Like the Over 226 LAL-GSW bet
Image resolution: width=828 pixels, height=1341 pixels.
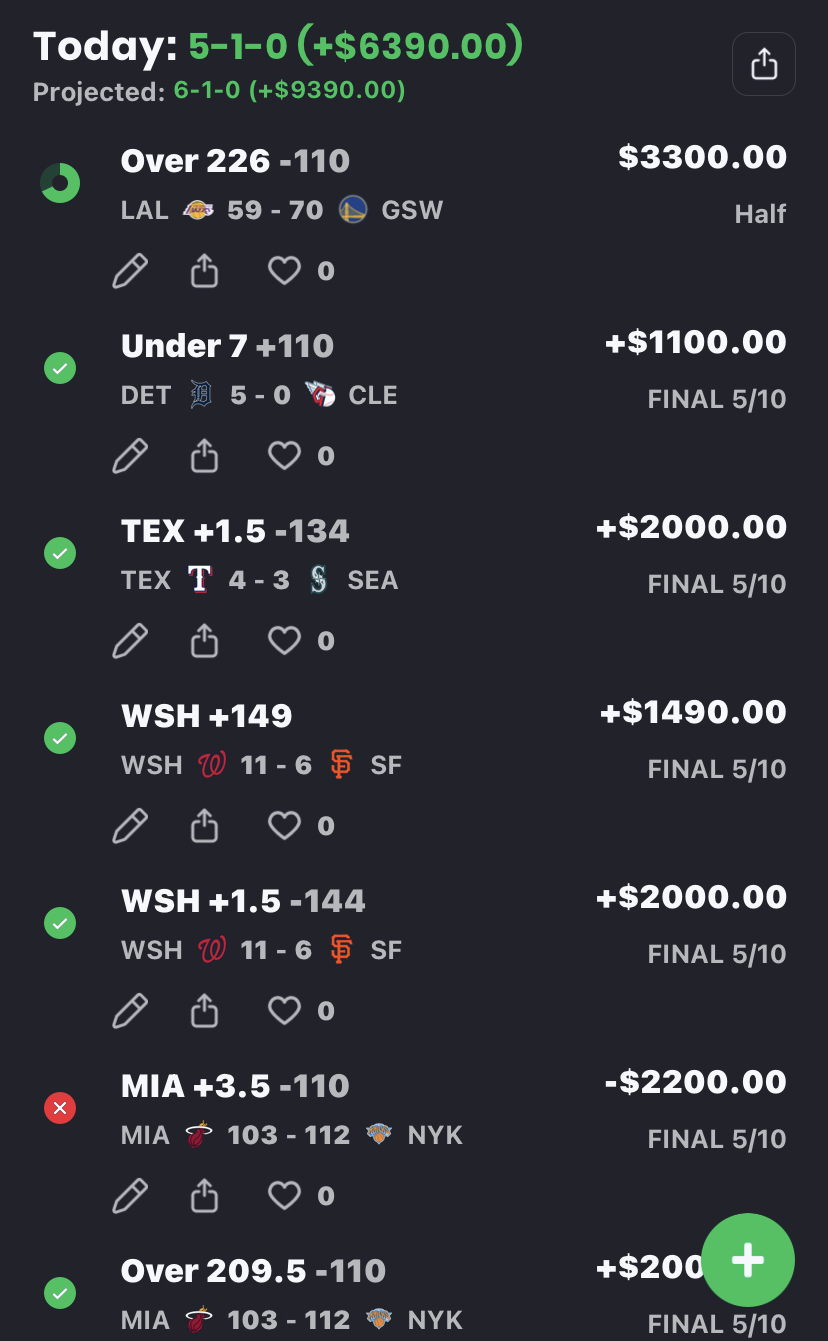pos(284,271)
